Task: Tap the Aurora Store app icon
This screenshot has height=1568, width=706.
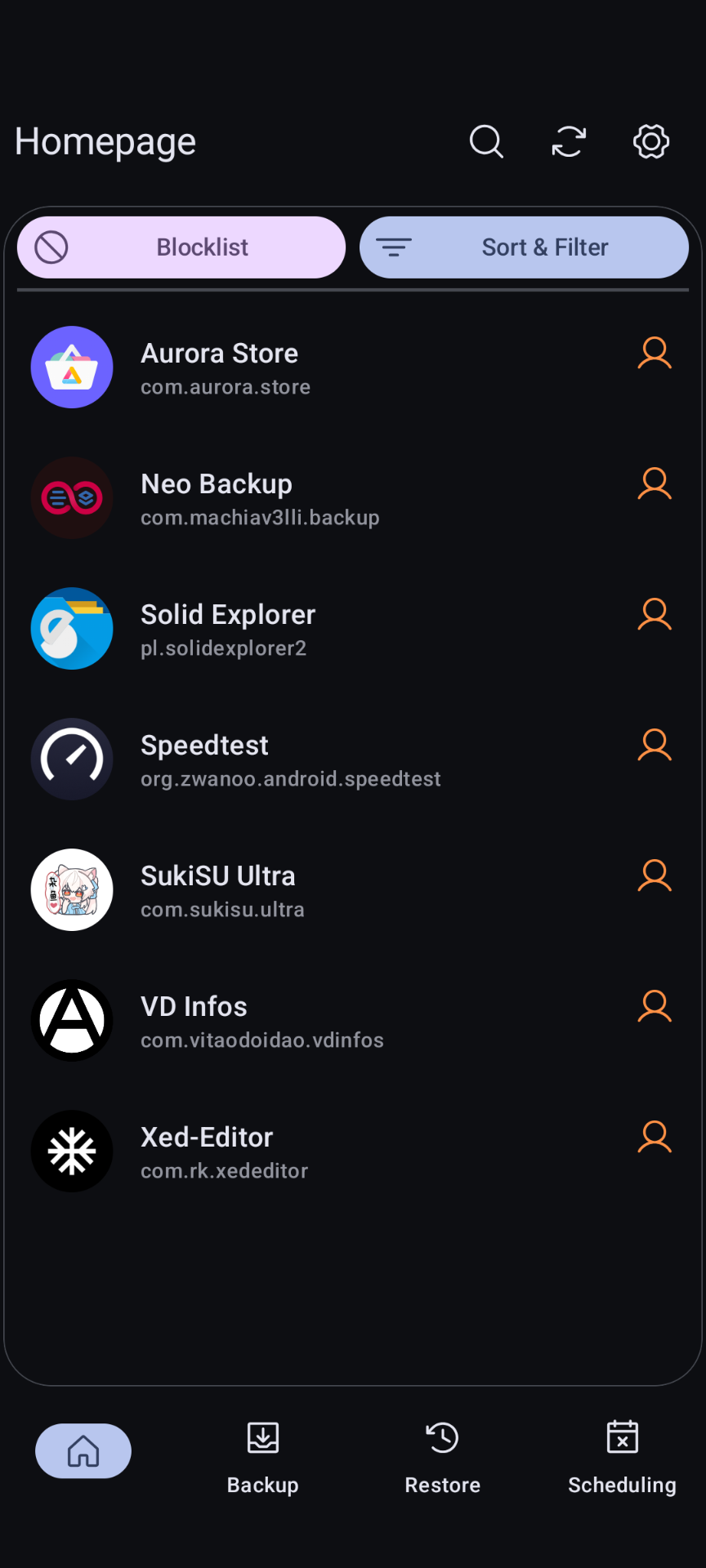Action: [x=72, y=367]
